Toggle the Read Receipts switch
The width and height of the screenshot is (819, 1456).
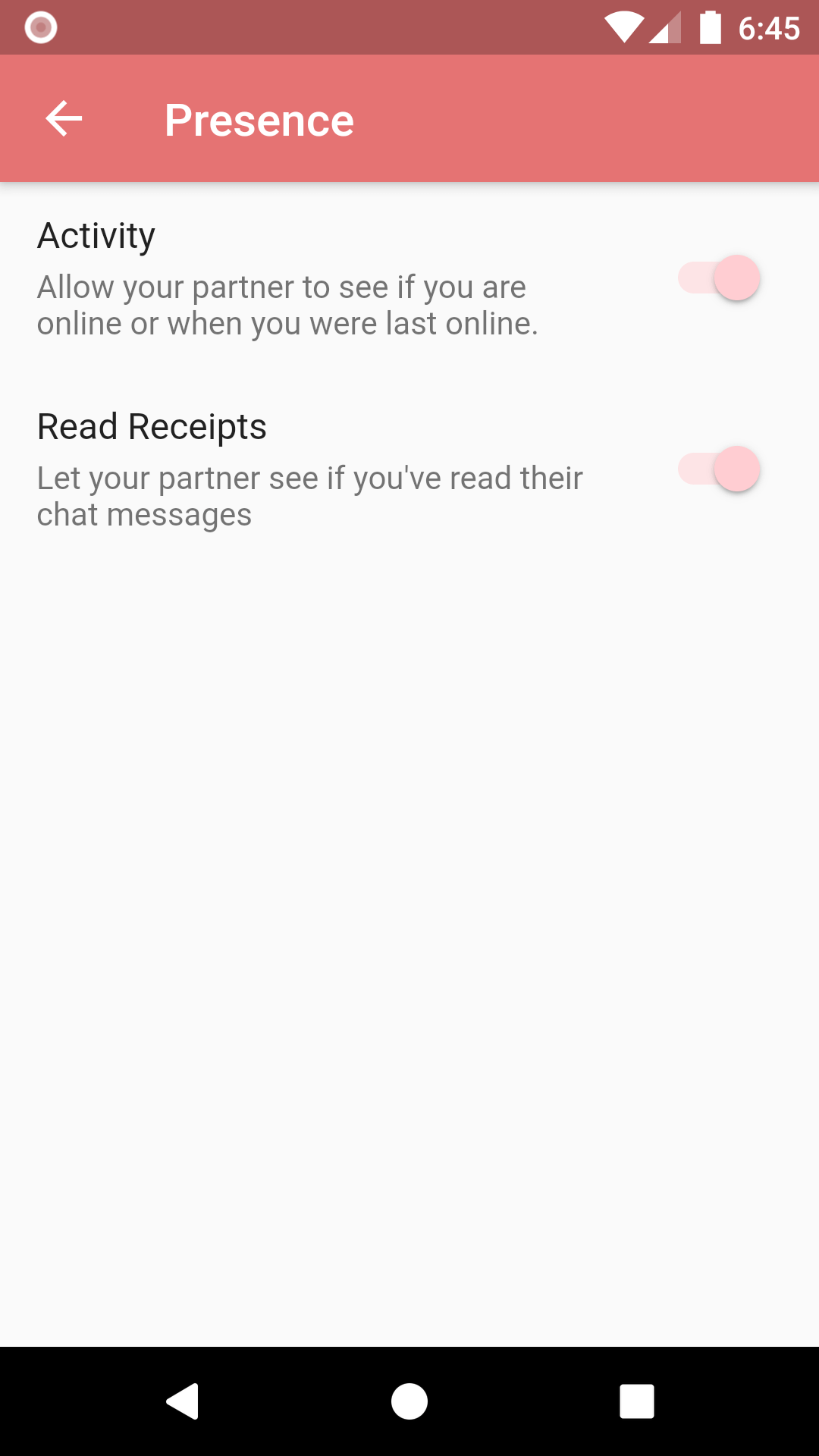pyautogui.click(x=719, y=469)
